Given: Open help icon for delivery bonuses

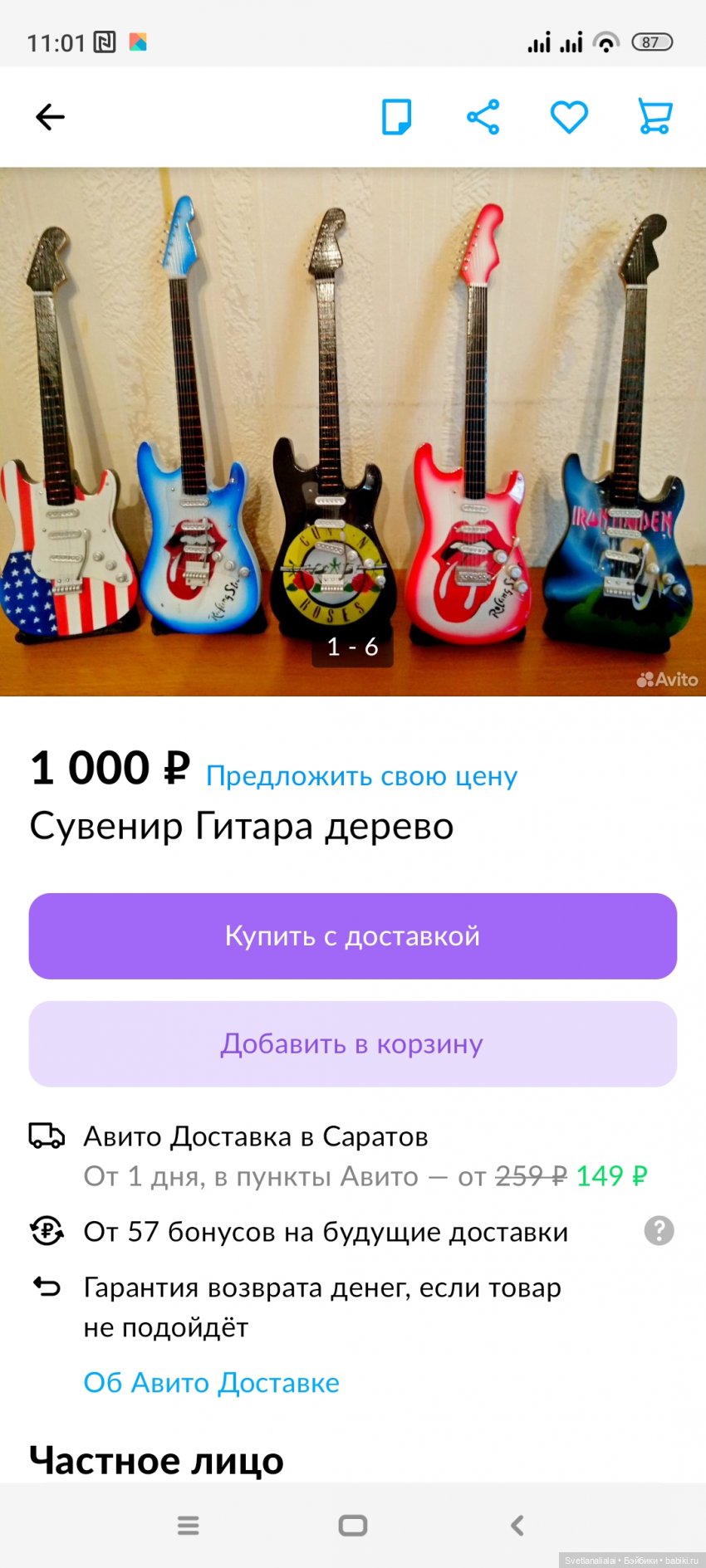Looking at the screenshot, I should 659,1231.
